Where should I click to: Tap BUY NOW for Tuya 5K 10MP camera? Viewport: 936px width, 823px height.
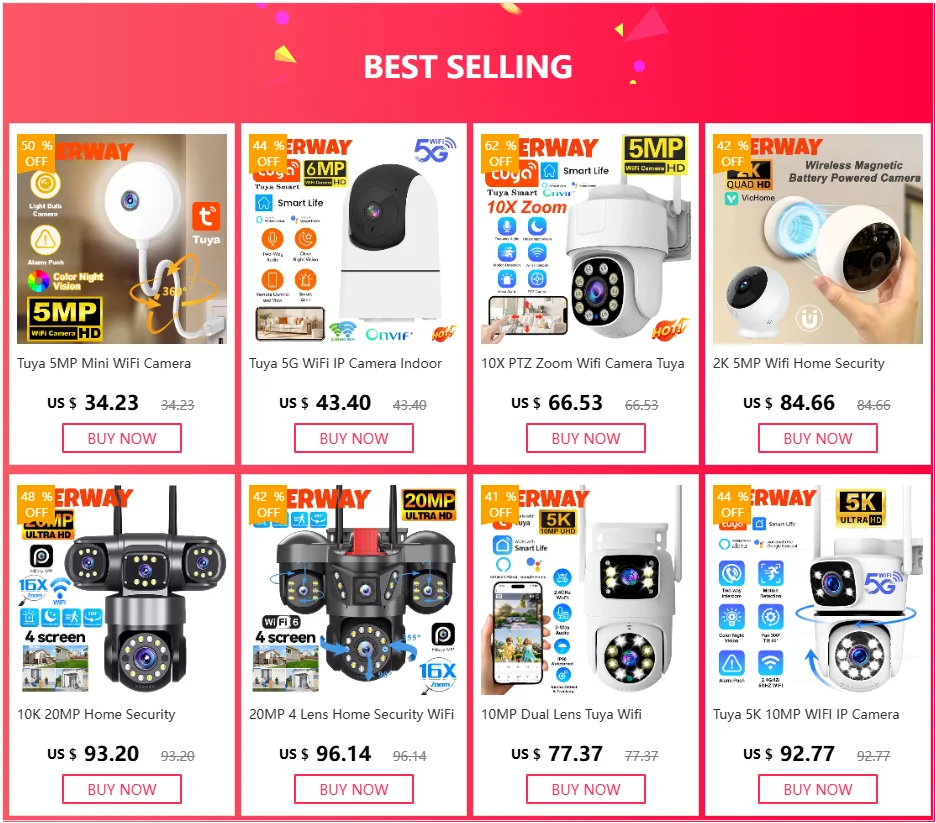[818, 789]
